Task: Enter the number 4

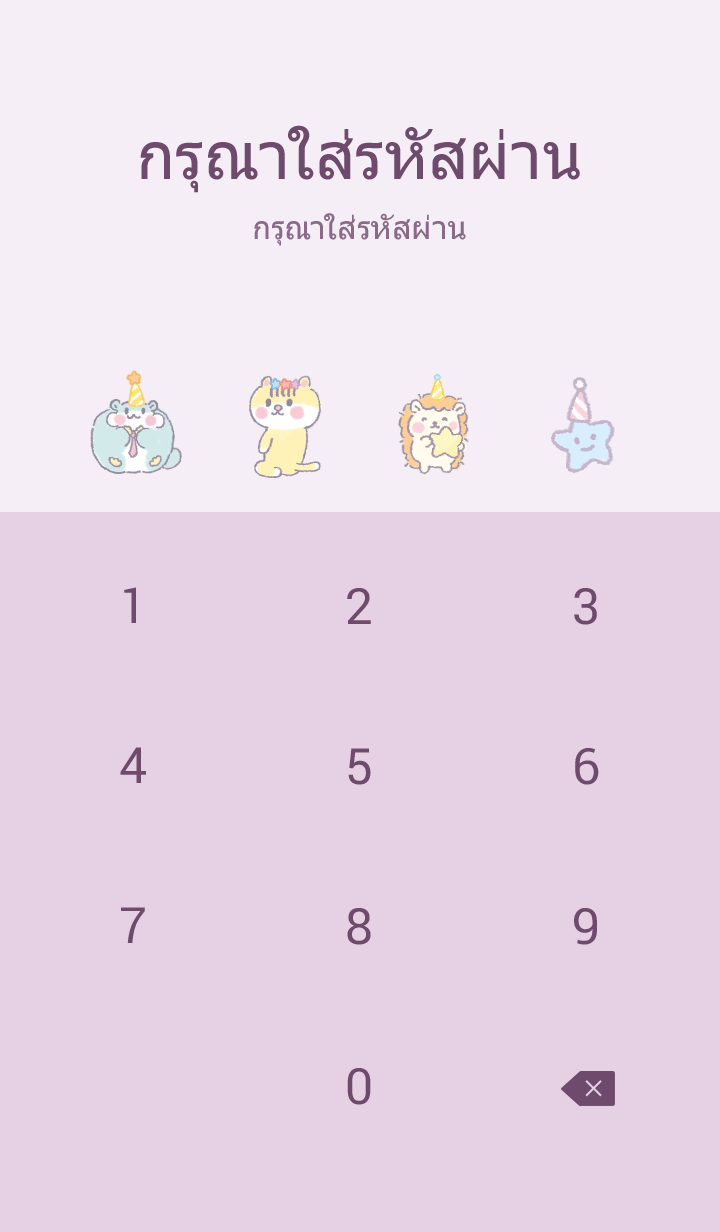Action: click(132, 767)
